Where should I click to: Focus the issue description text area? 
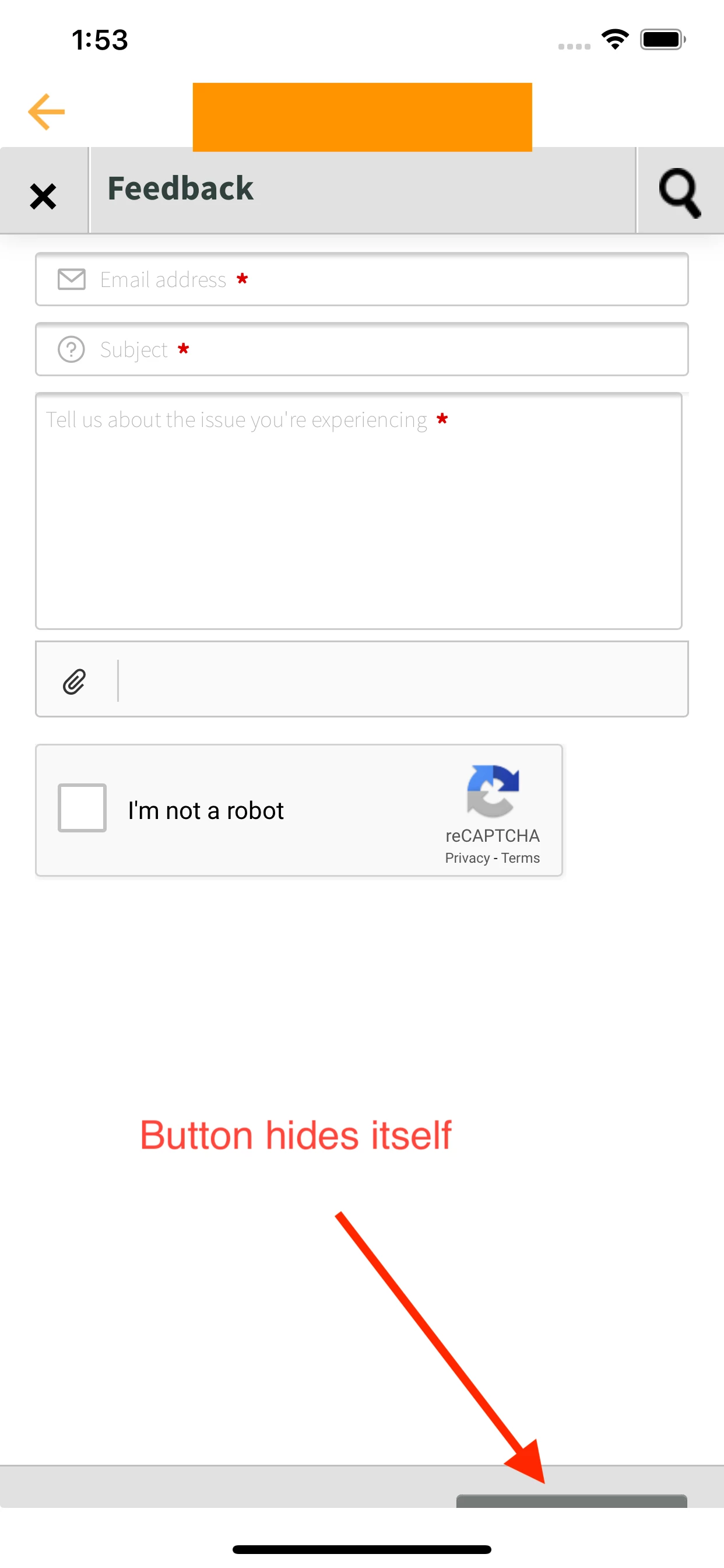(359, 510)
